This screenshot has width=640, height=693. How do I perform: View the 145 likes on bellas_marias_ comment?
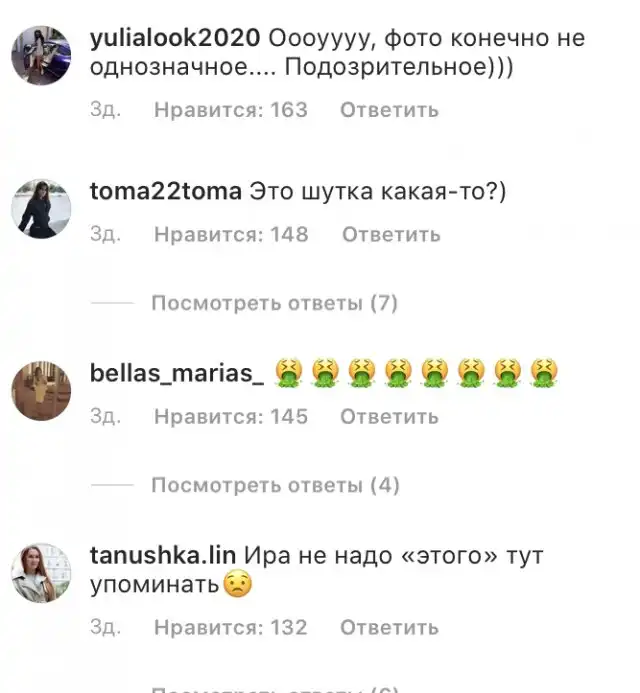coord(230,416)
